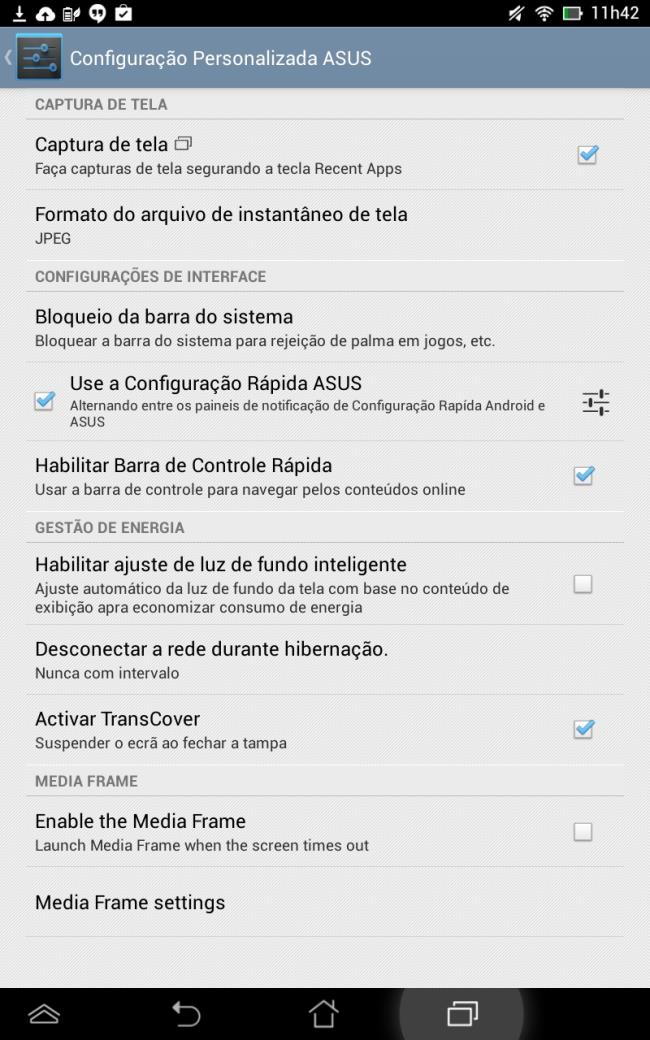The image size is (650, 1040).
Task: Open Formato do arquivo de instantâneo de tela
Action: click(325, 226)
